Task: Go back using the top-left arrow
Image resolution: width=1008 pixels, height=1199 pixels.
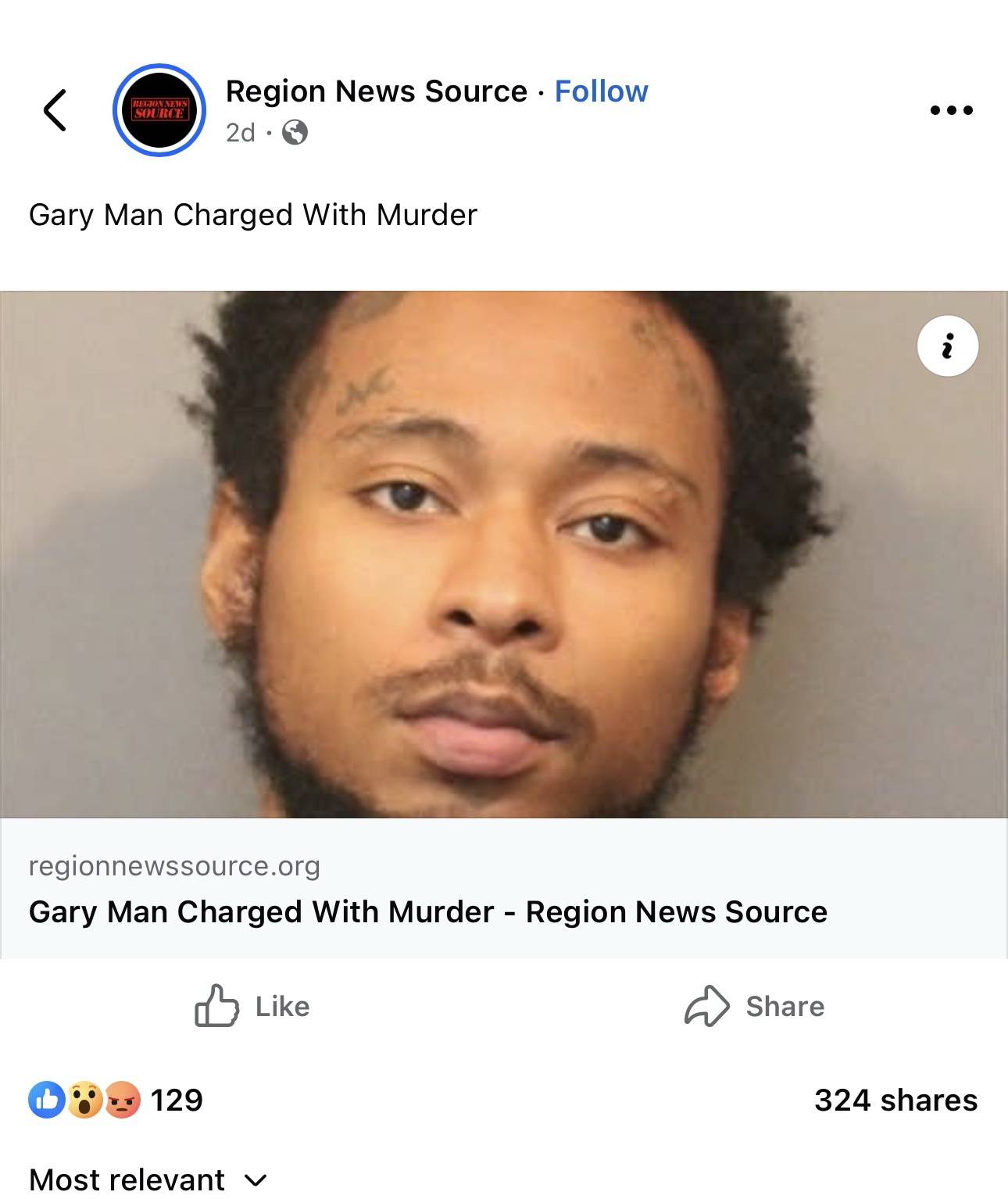Action: click(x=55, y=110)
